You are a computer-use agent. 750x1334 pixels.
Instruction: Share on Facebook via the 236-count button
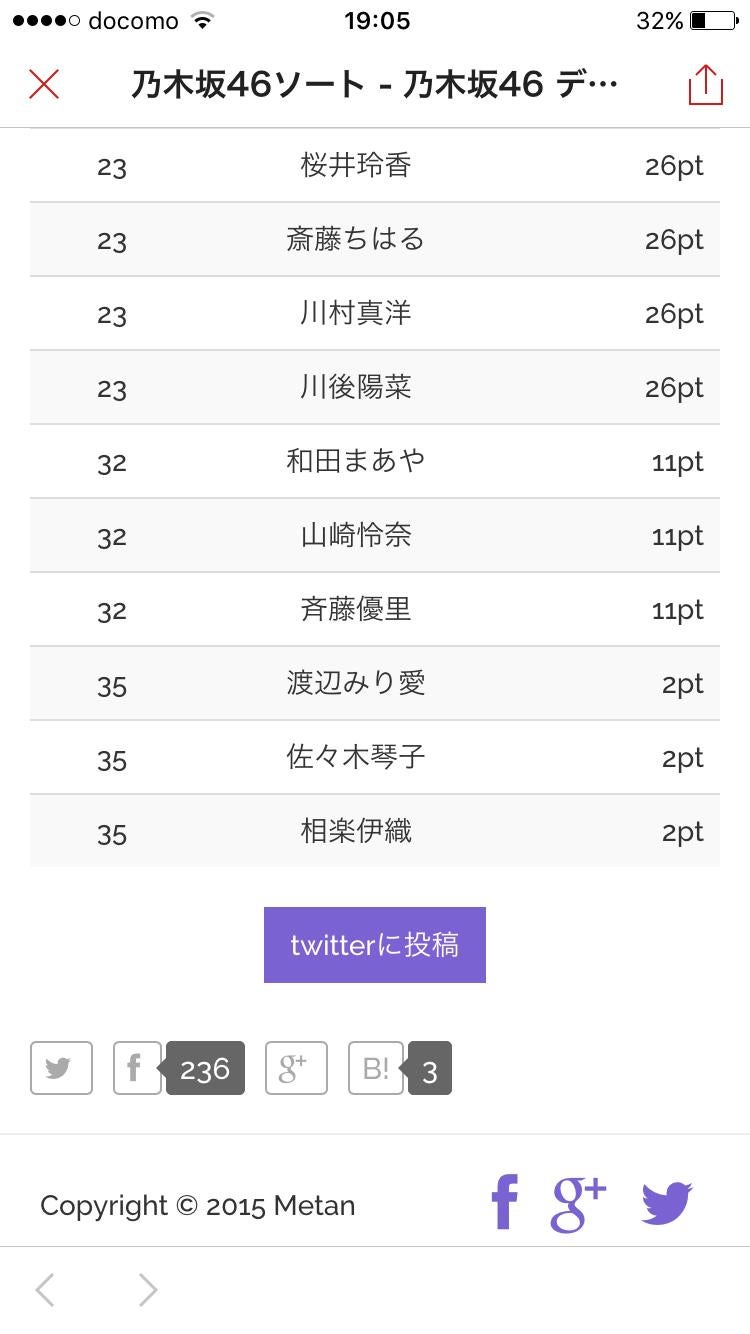click(x=137, y=1068)
